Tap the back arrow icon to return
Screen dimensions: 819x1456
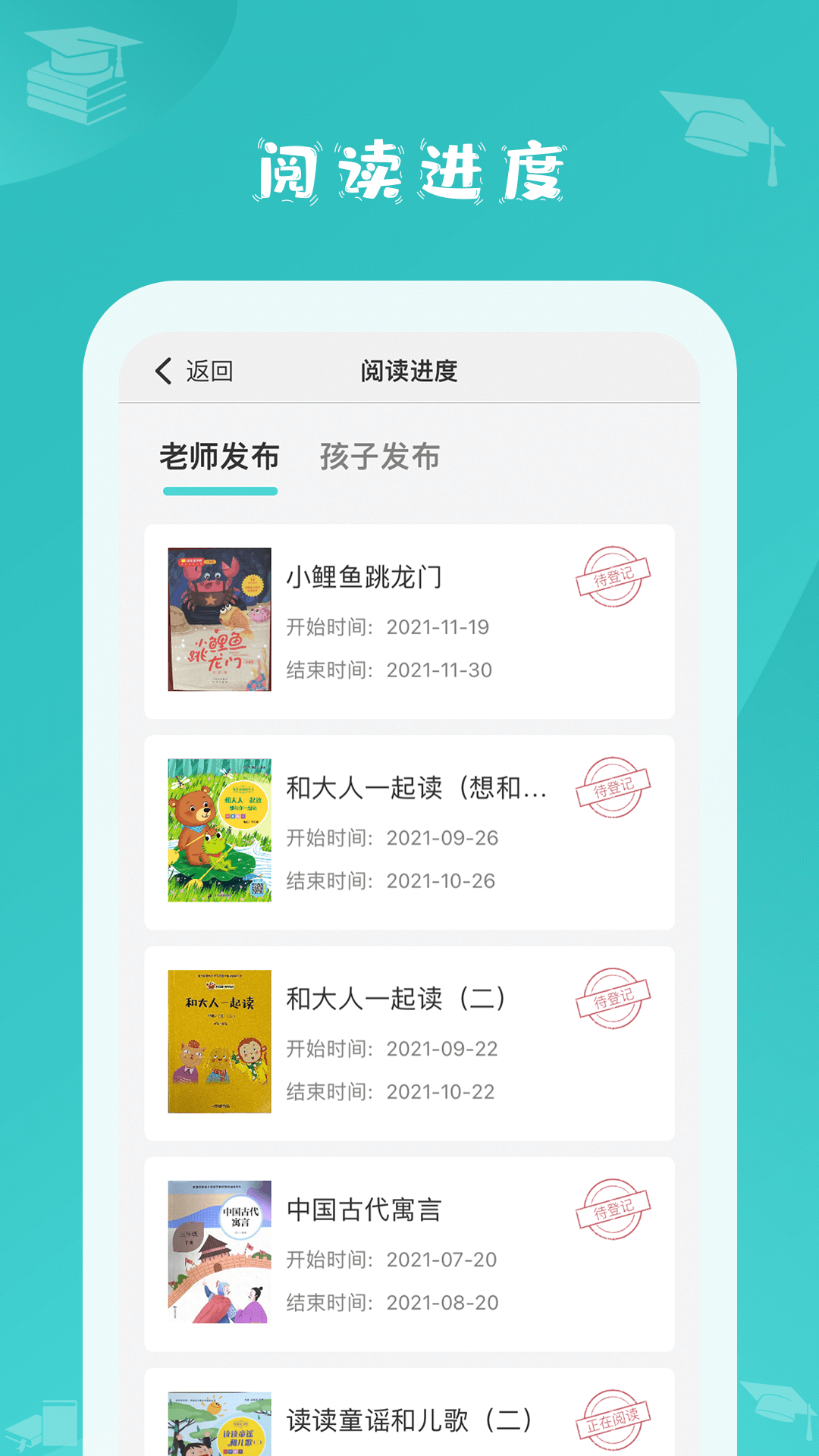coord(162,369)
